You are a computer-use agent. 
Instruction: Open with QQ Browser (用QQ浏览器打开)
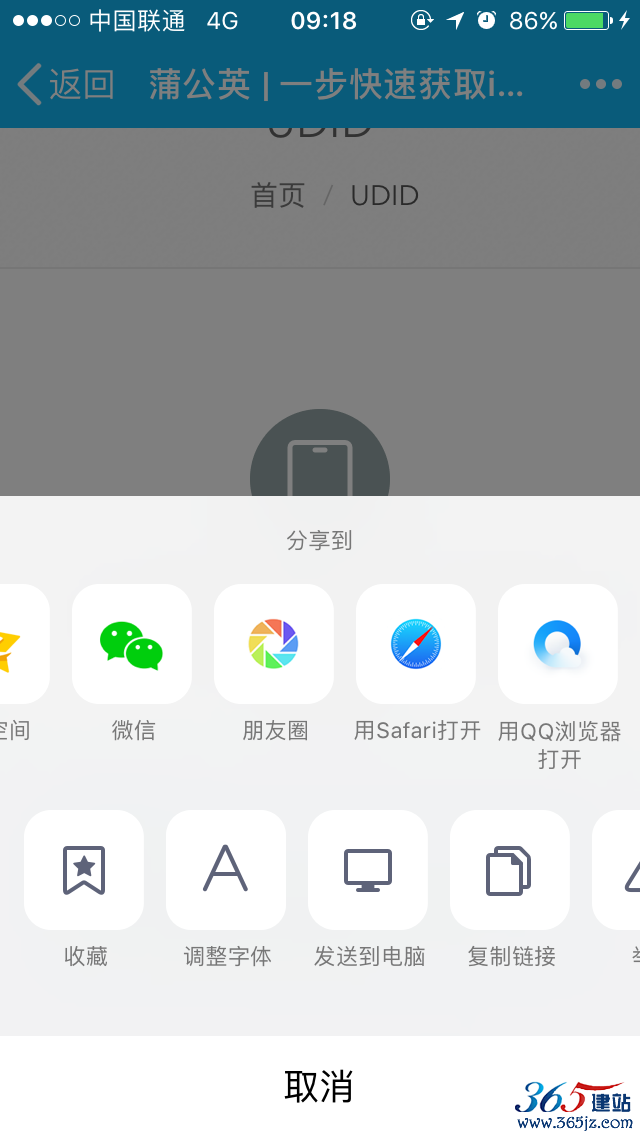pyautogui.click(x=558, y=645)
